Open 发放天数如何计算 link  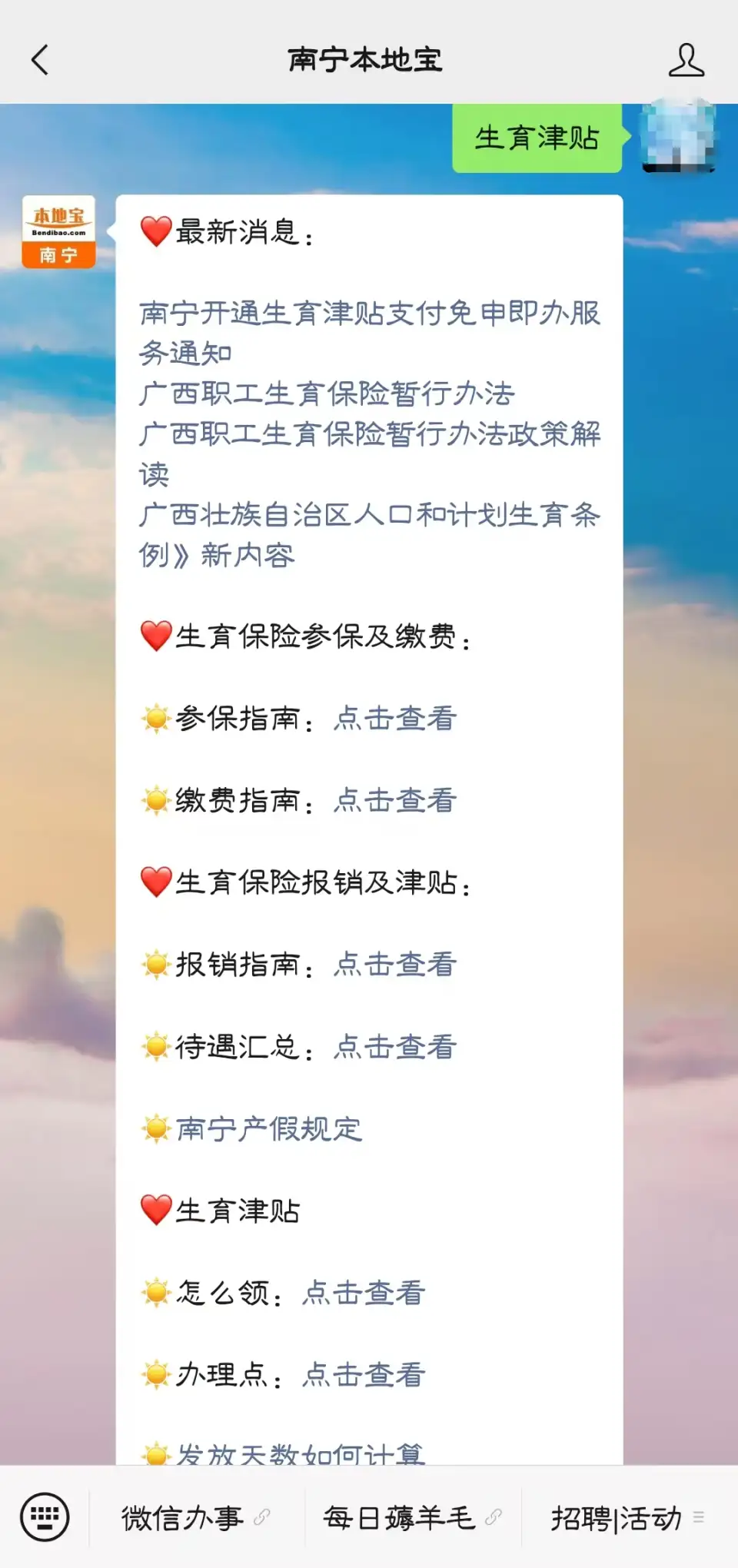300,1452
